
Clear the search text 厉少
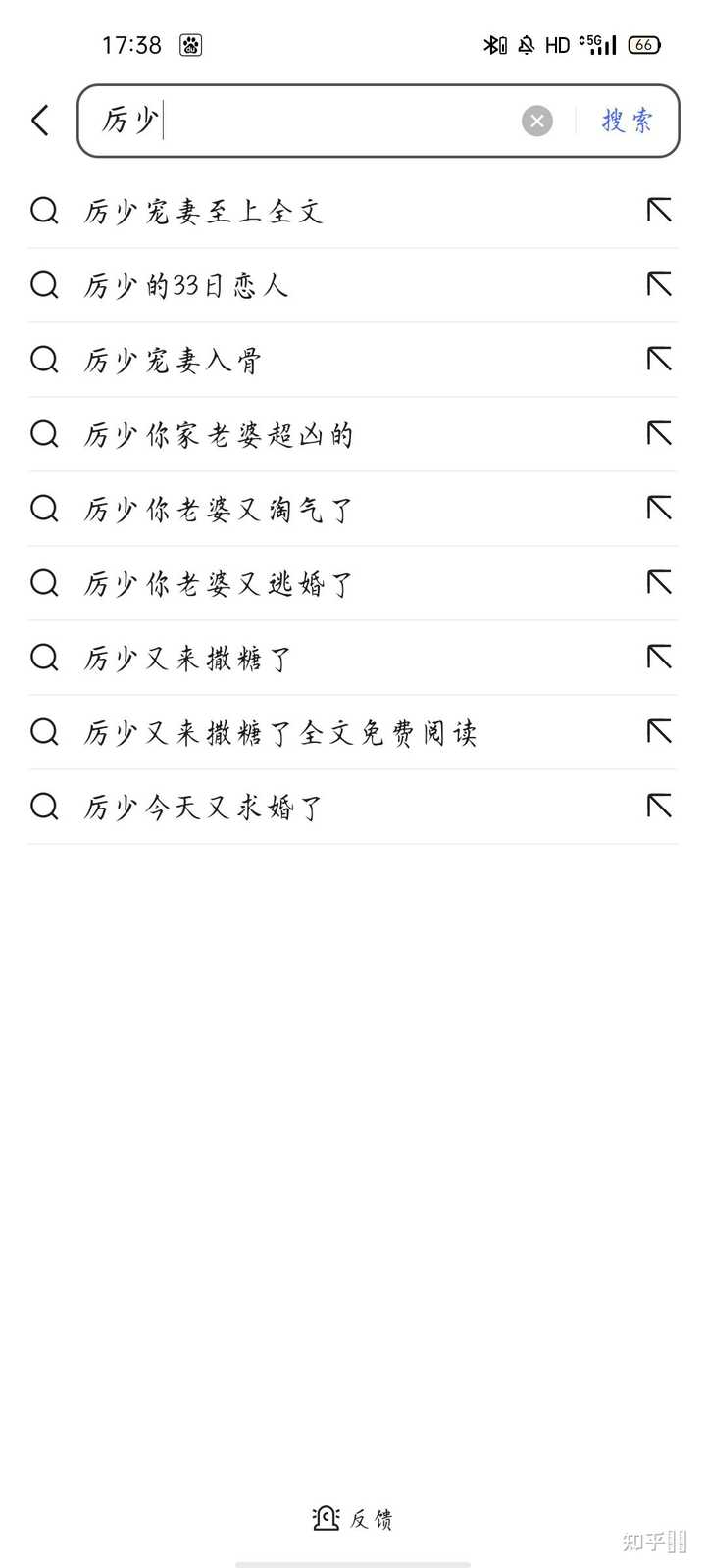(x=536, y=121)
